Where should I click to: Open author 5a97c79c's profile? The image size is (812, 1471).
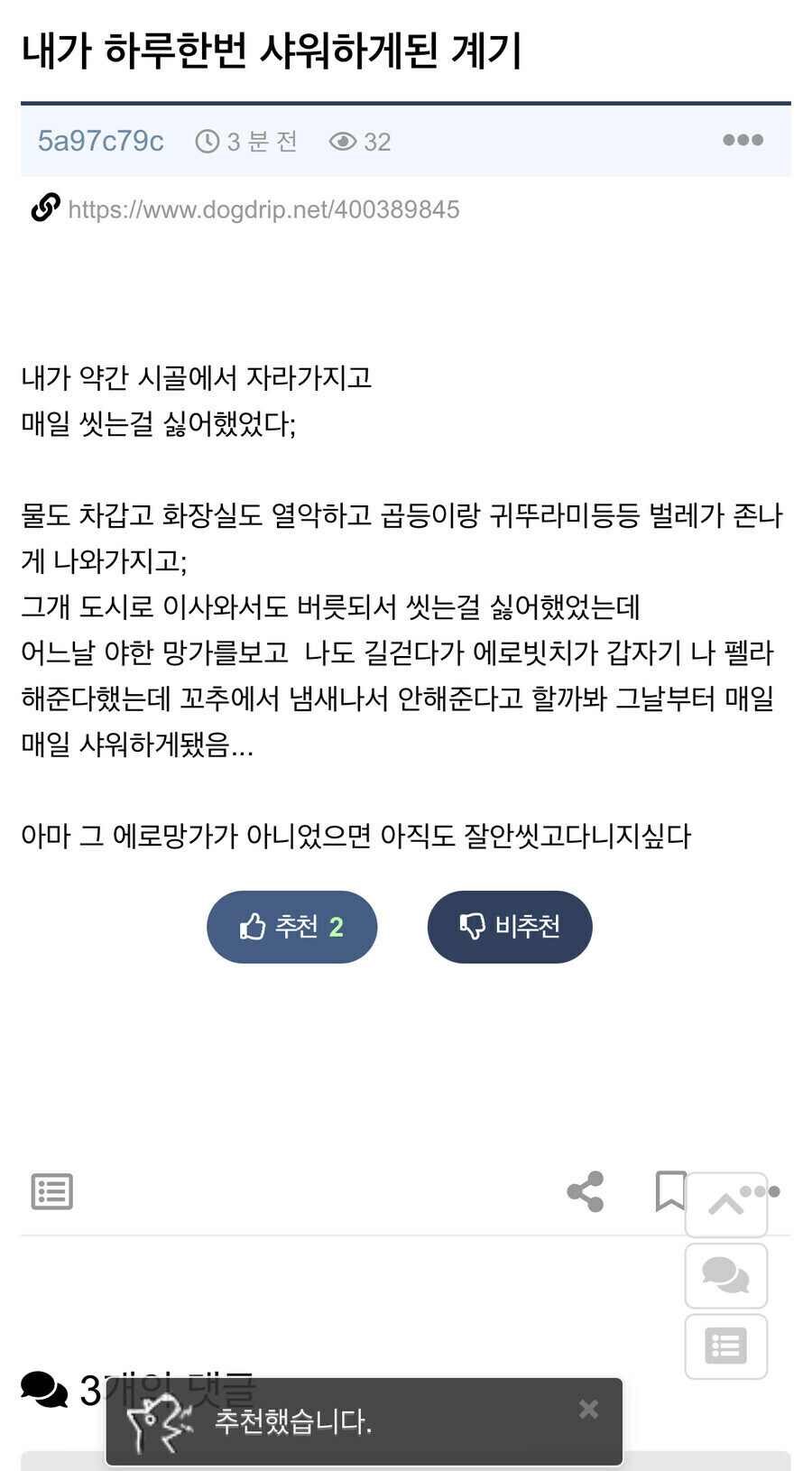100,141
